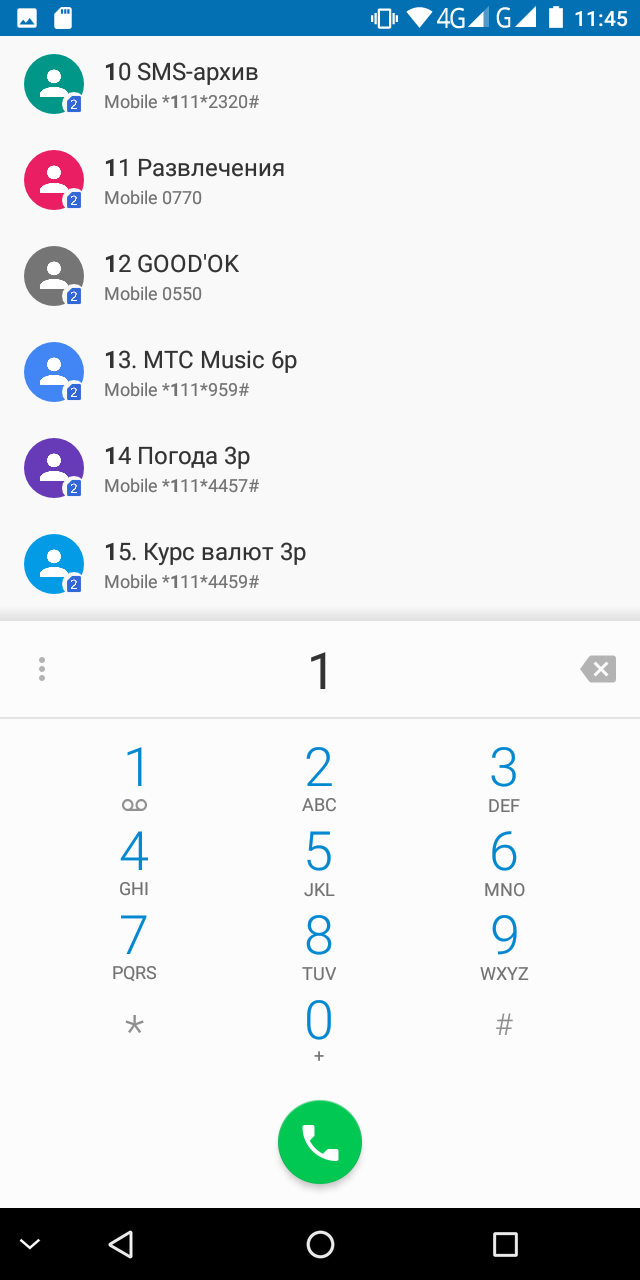Select the 13. МТС Music 6р contact
Image resolution: width=640 pixels, height=1280 pixels.
pos(320,372)
